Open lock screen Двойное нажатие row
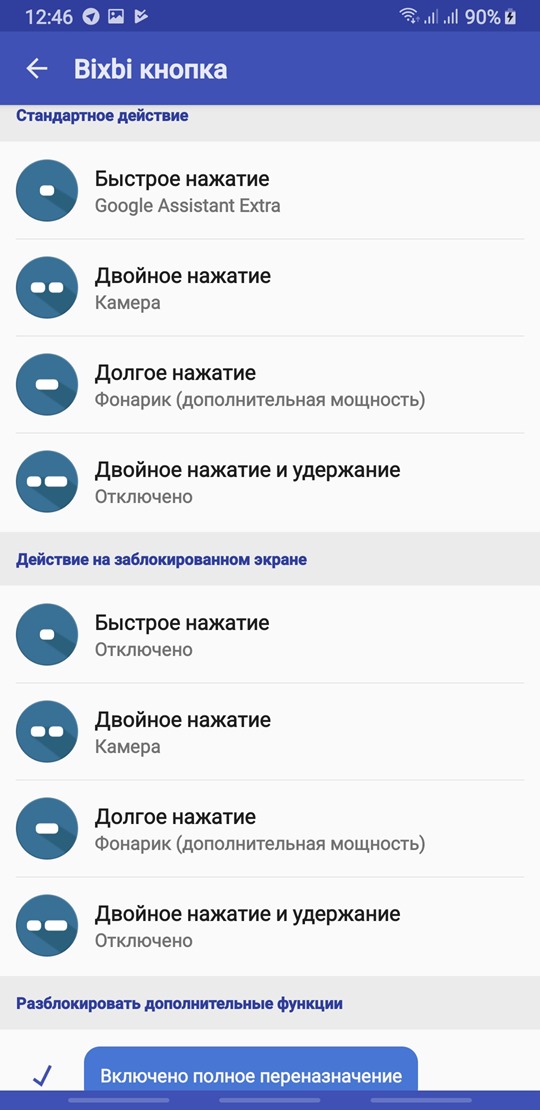 click(x=270, y=732)
